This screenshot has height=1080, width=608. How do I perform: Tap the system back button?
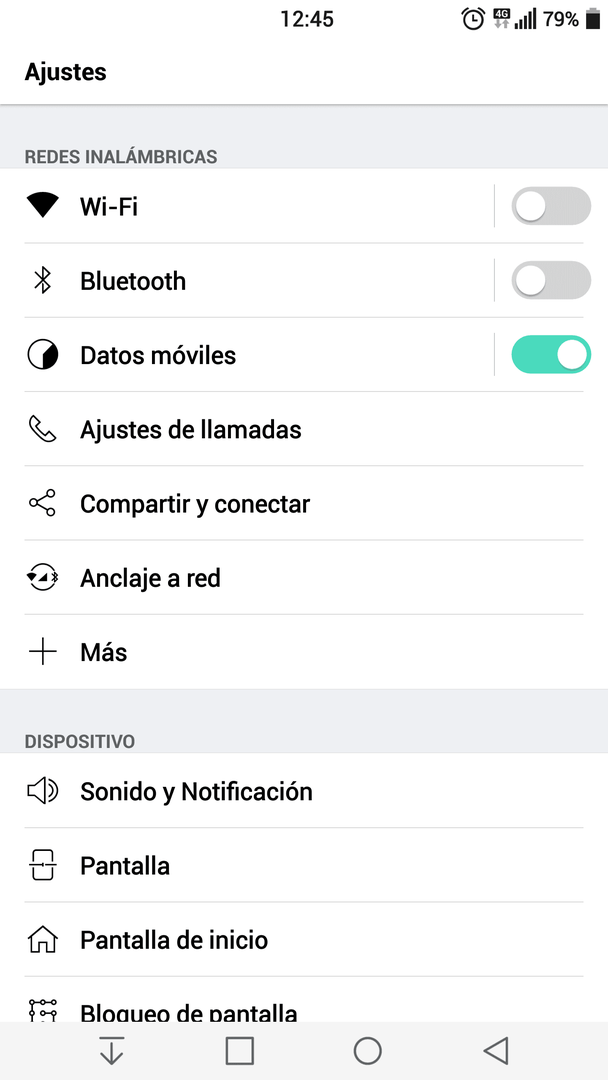[x=496, y=1051]
